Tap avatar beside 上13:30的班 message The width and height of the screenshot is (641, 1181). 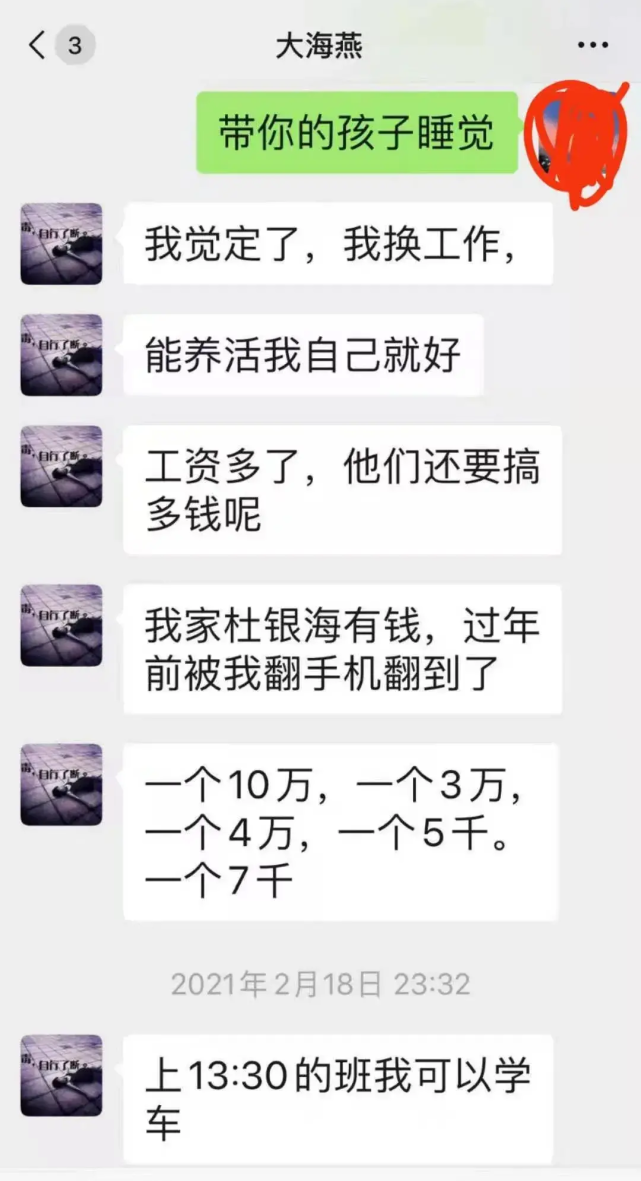61,1076
